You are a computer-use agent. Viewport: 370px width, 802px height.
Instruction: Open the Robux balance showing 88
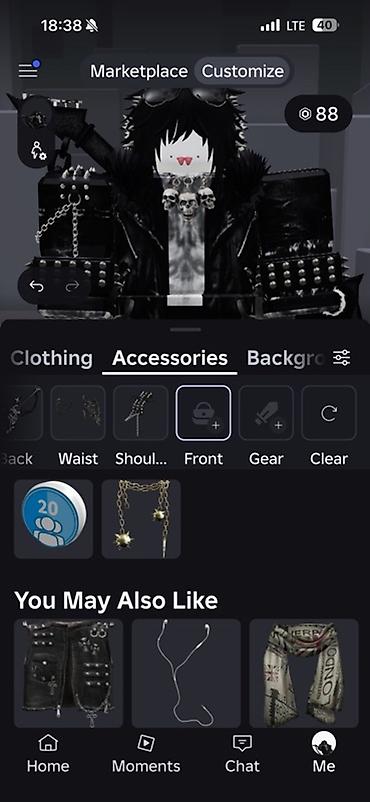[318, 114]
